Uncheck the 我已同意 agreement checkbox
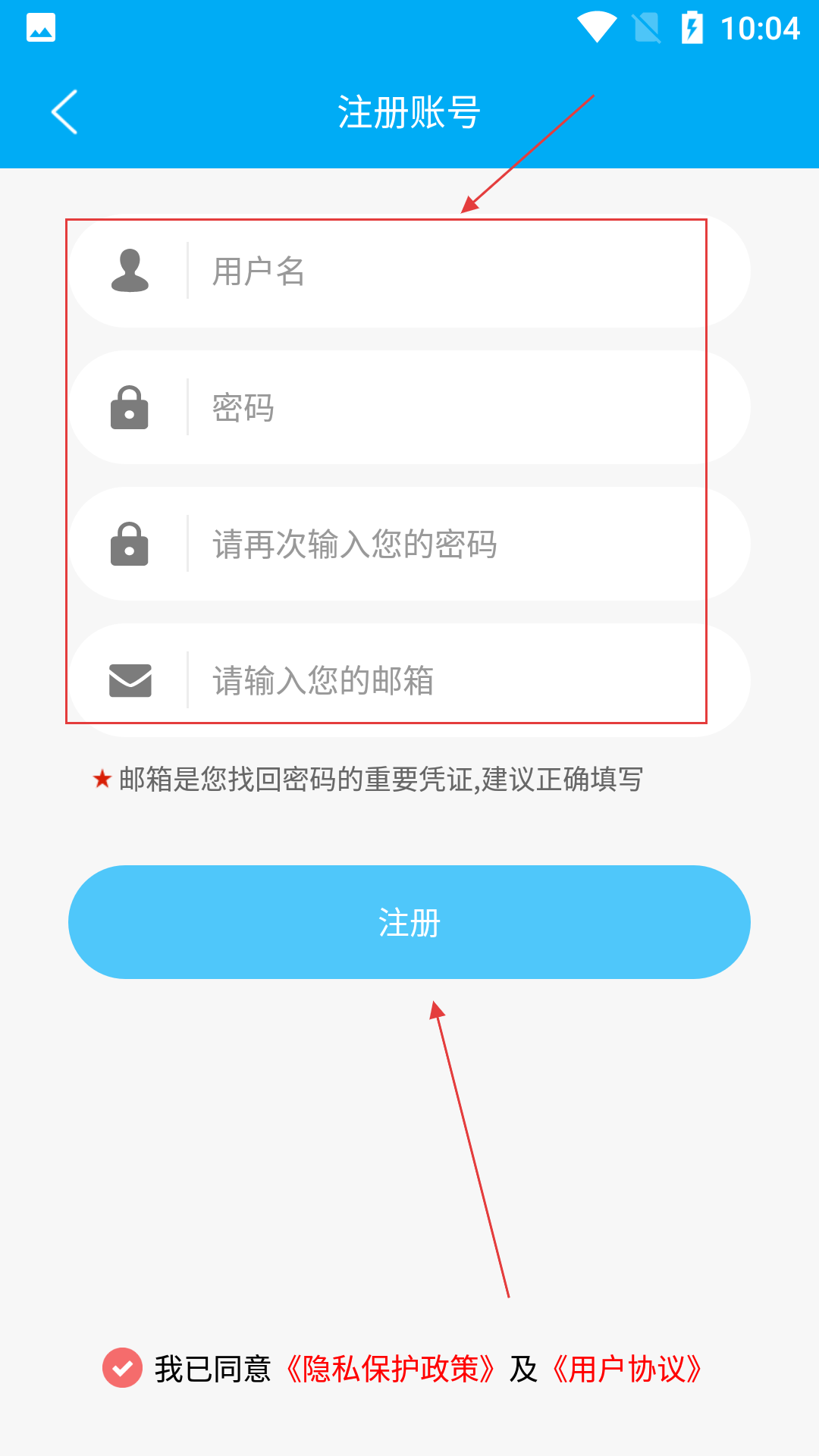 122,1368
